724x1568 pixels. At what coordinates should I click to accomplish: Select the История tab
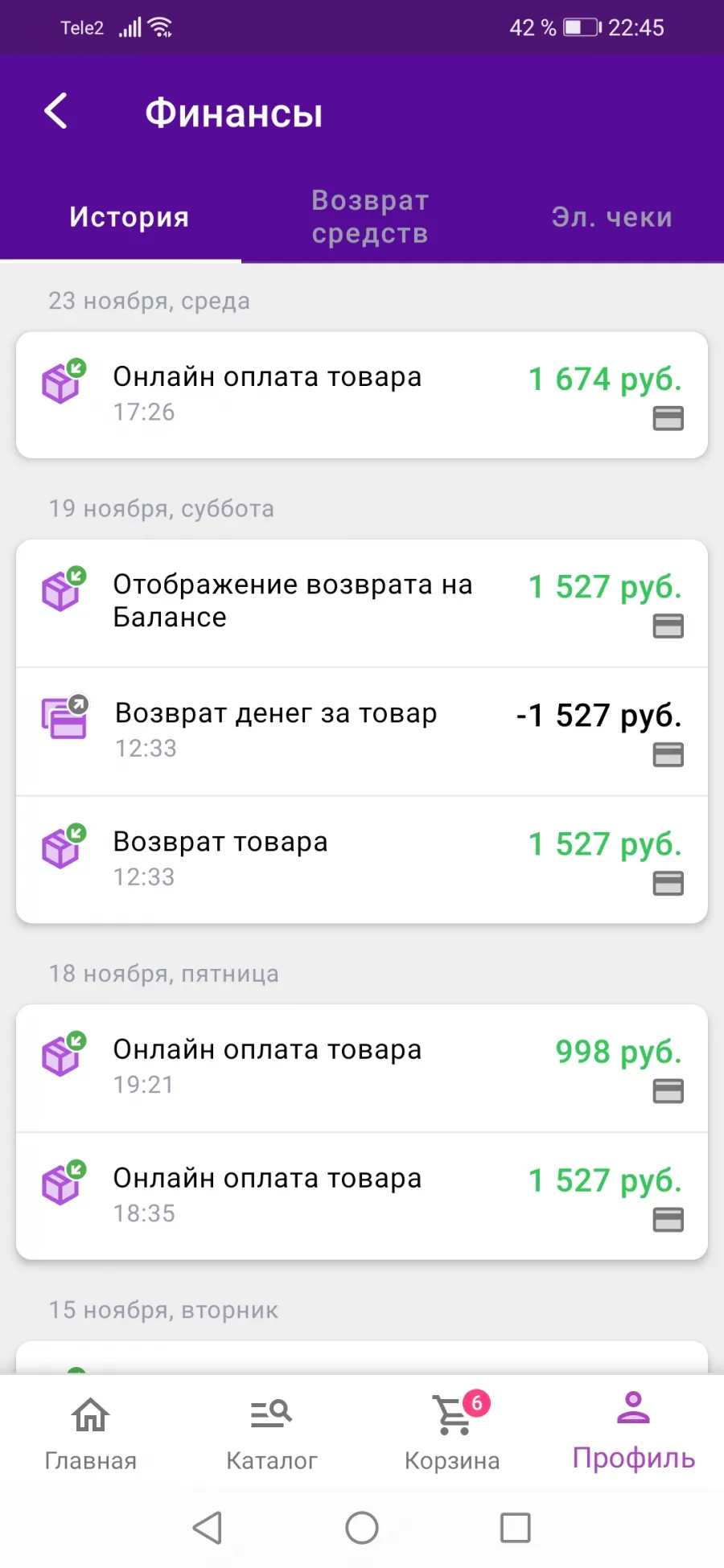(129, 217)
